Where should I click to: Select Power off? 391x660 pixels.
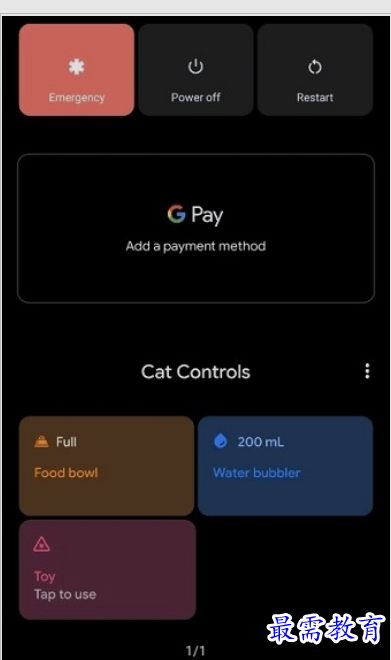pyautogui.click(x=196, y=69)
